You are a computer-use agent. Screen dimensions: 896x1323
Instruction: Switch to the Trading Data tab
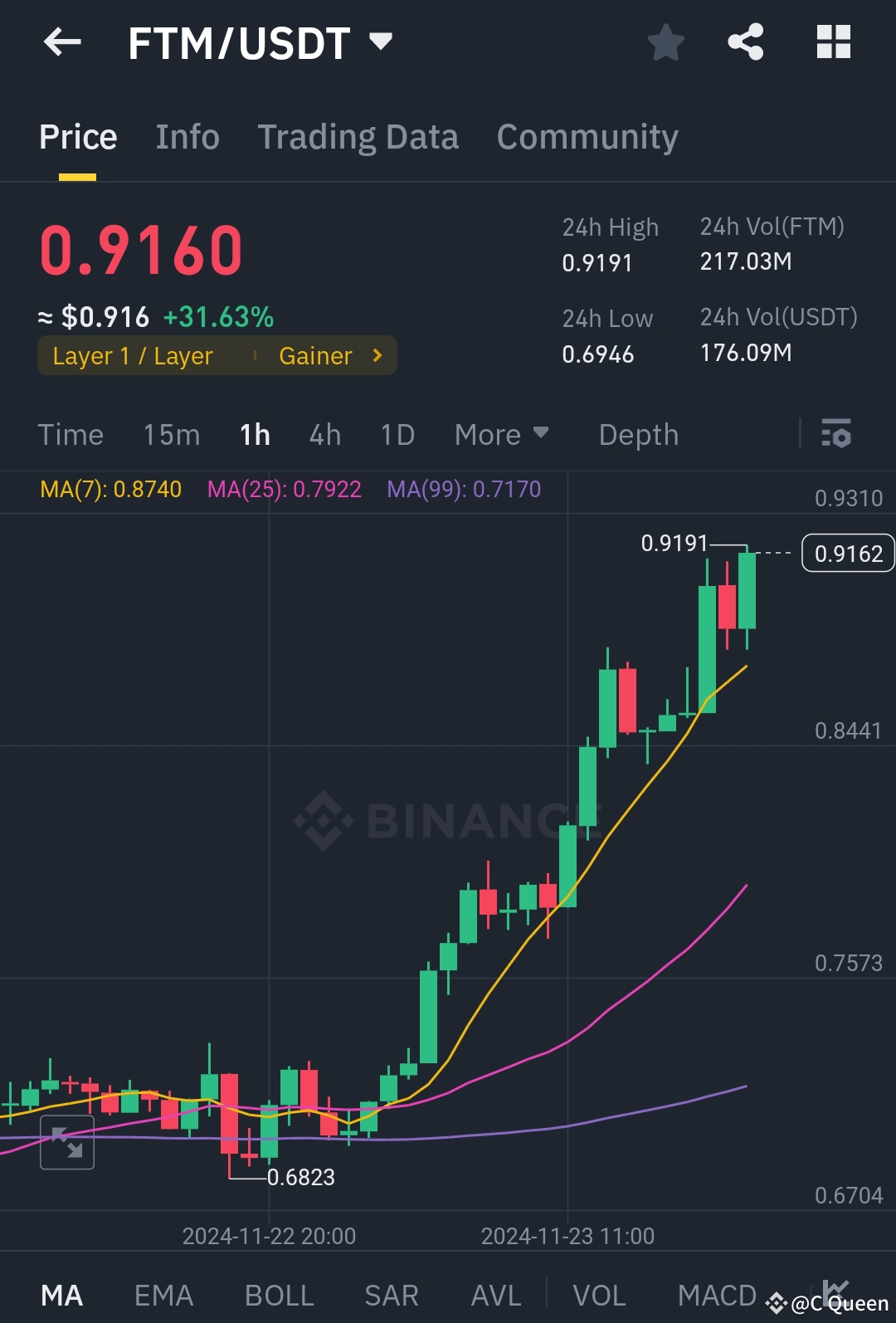click(x=358, y=136)
